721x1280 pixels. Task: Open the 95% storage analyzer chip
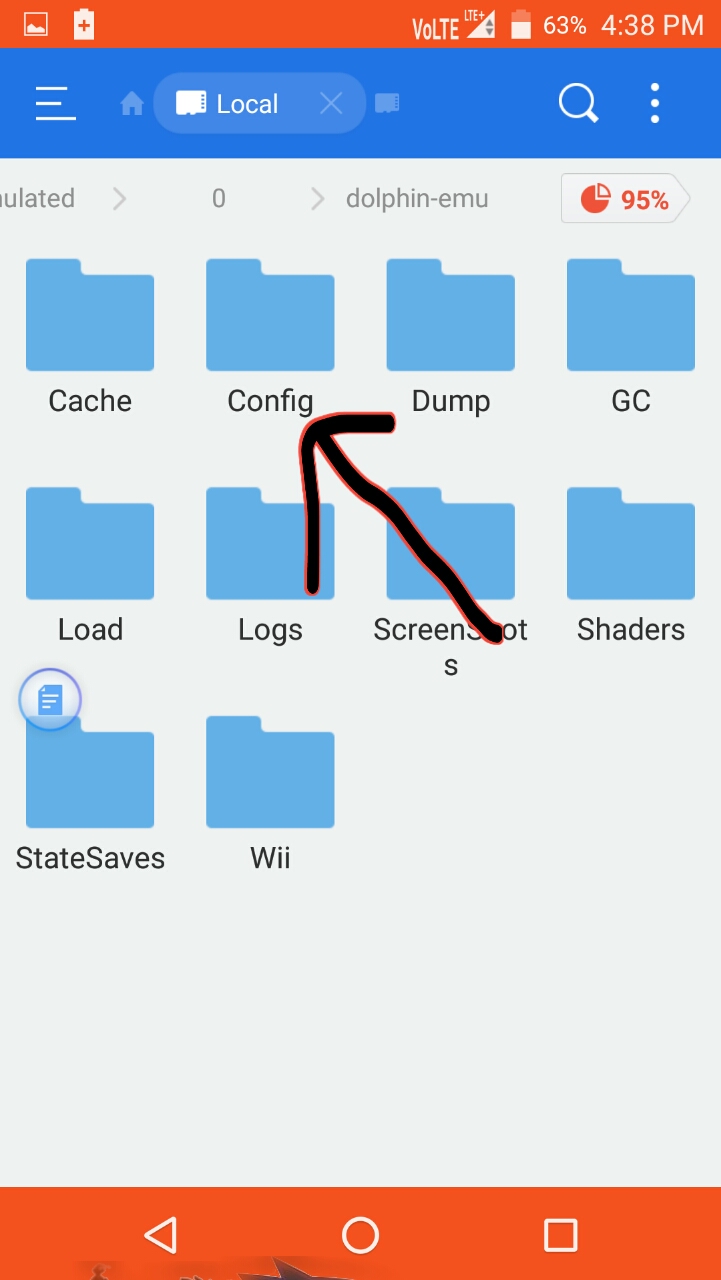point(625,199)
